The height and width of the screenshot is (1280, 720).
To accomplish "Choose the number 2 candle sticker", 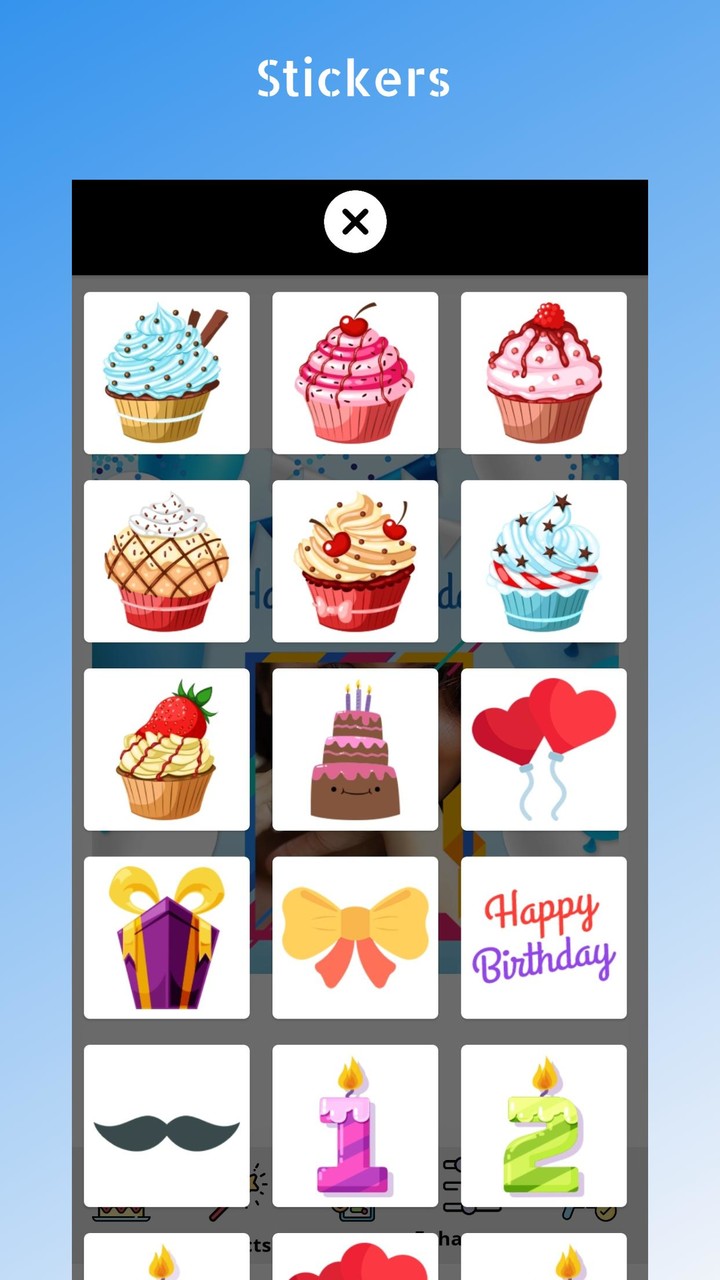I will (543, 1125).
